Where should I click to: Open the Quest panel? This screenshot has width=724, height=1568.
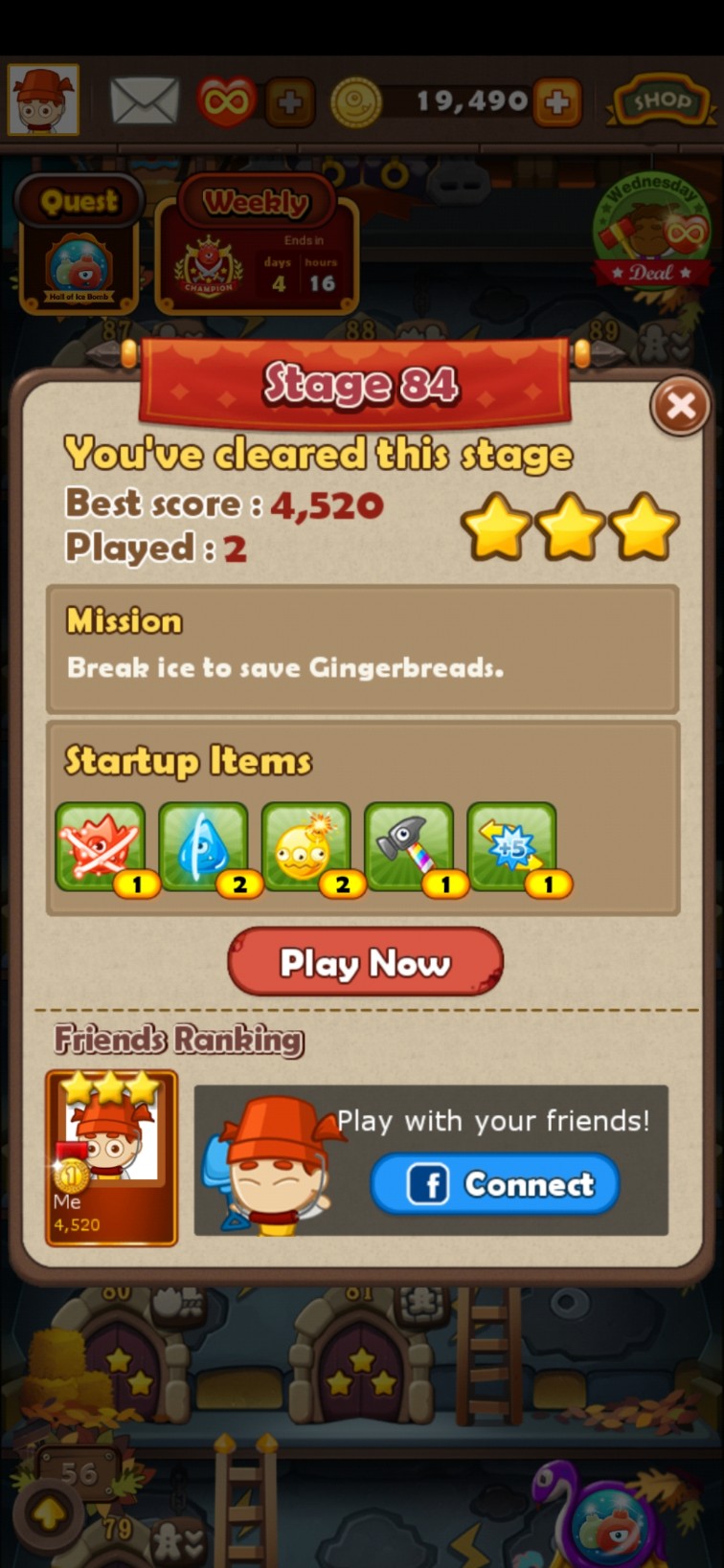(79, 244)
